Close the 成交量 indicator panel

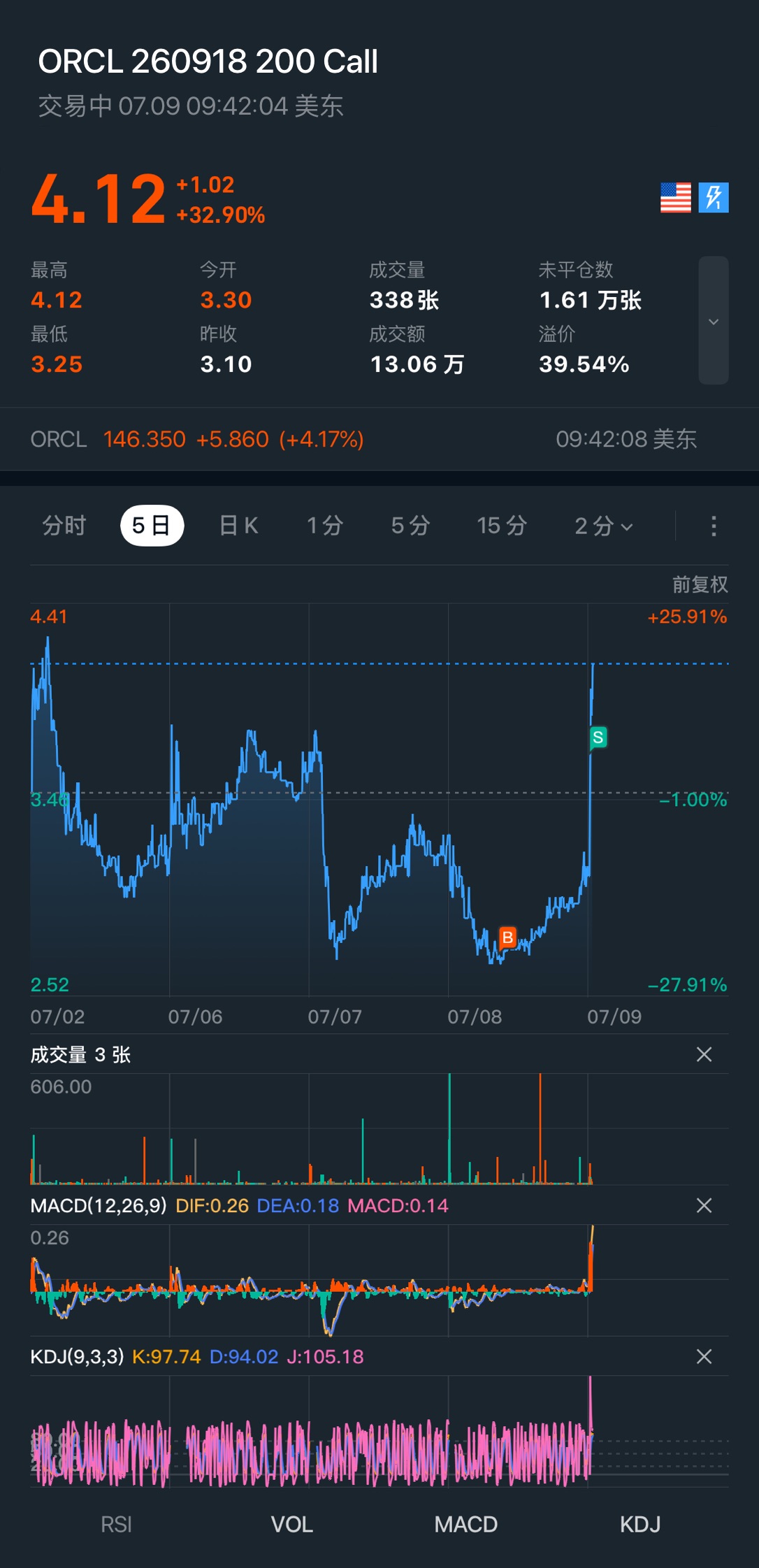pyautogui.click(x=704, y=1054)
